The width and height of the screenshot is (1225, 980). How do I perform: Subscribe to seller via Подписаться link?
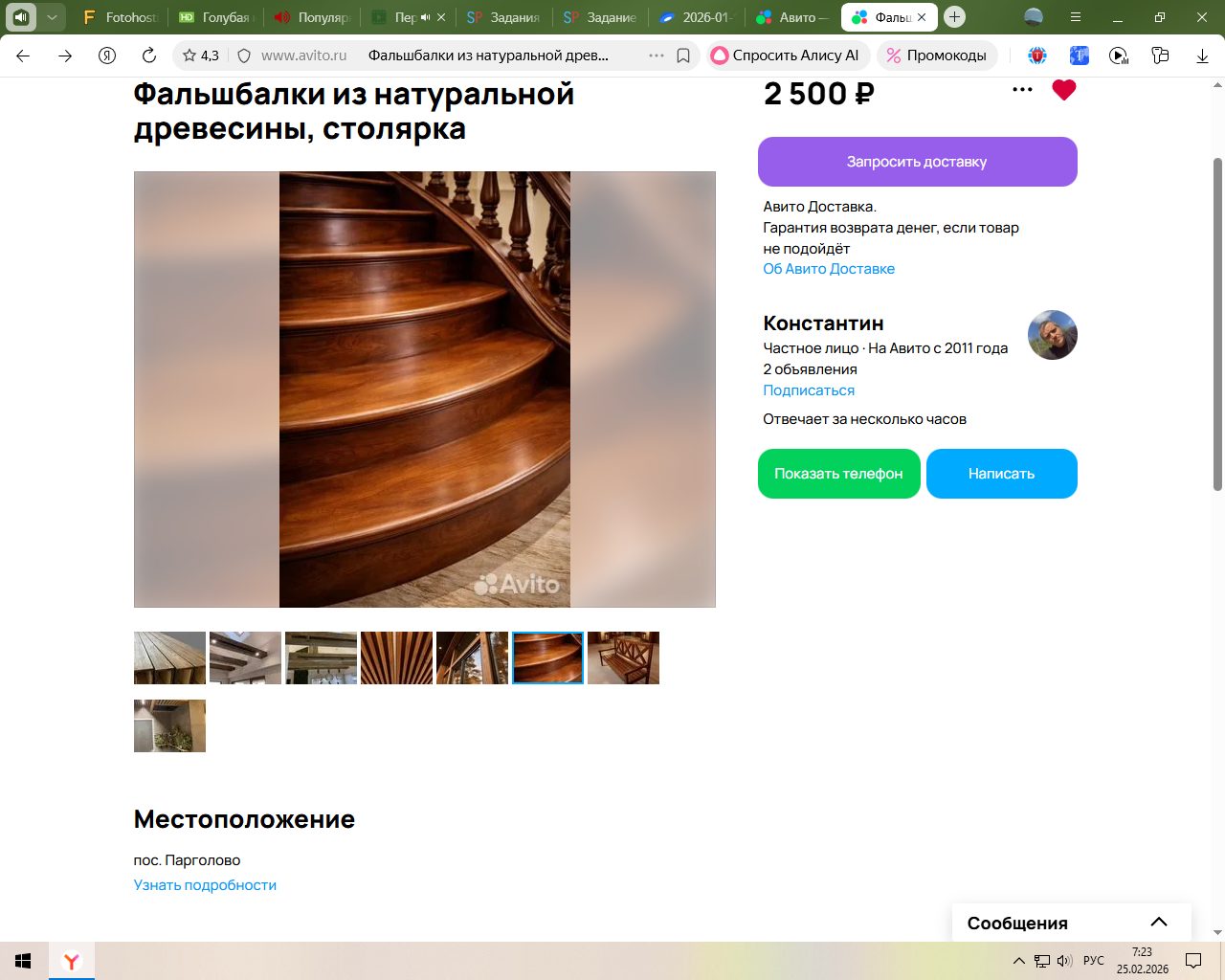[x=809, y=390]
